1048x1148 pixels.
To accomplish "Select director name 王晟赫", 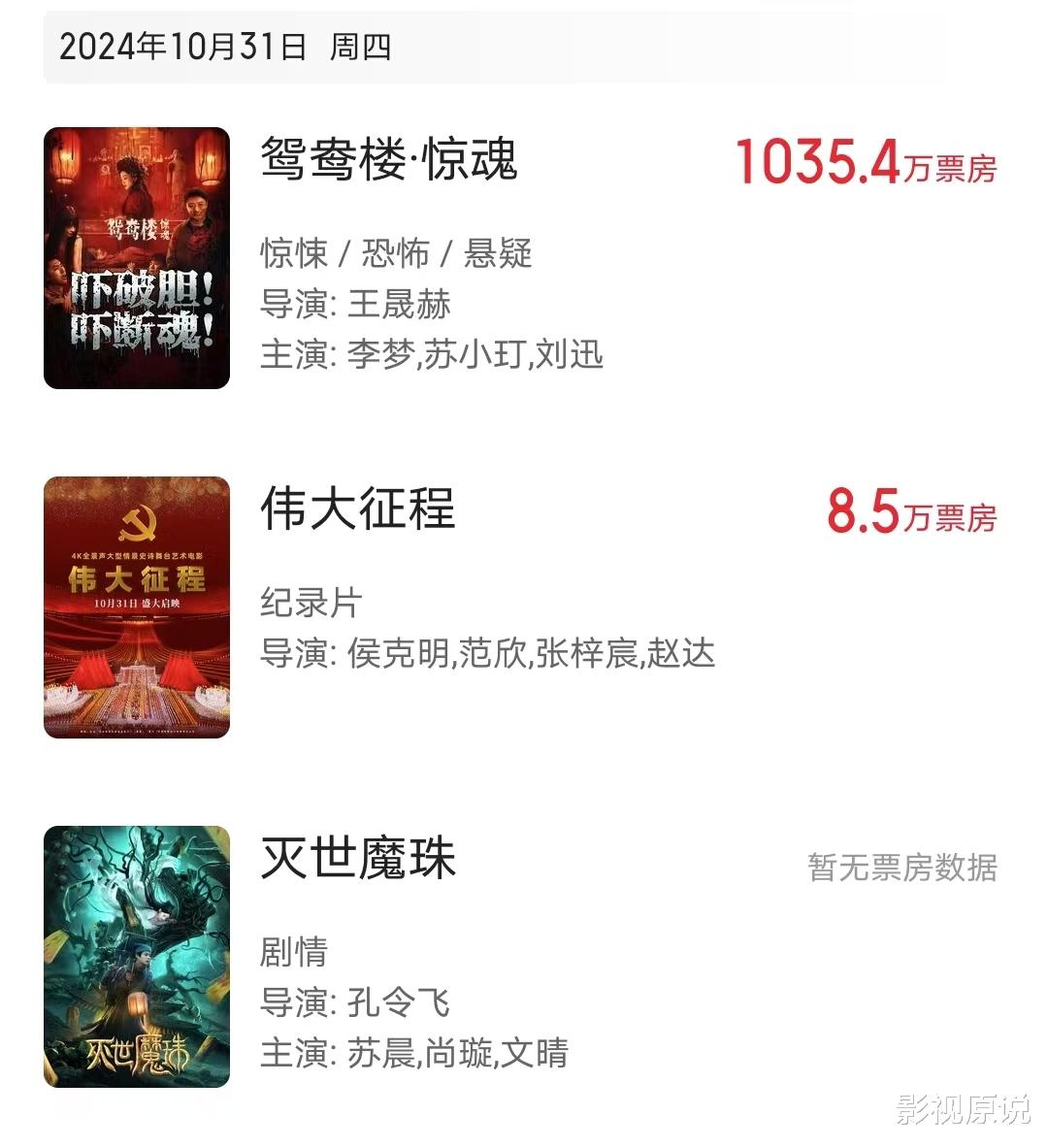I will click(400, 303).
